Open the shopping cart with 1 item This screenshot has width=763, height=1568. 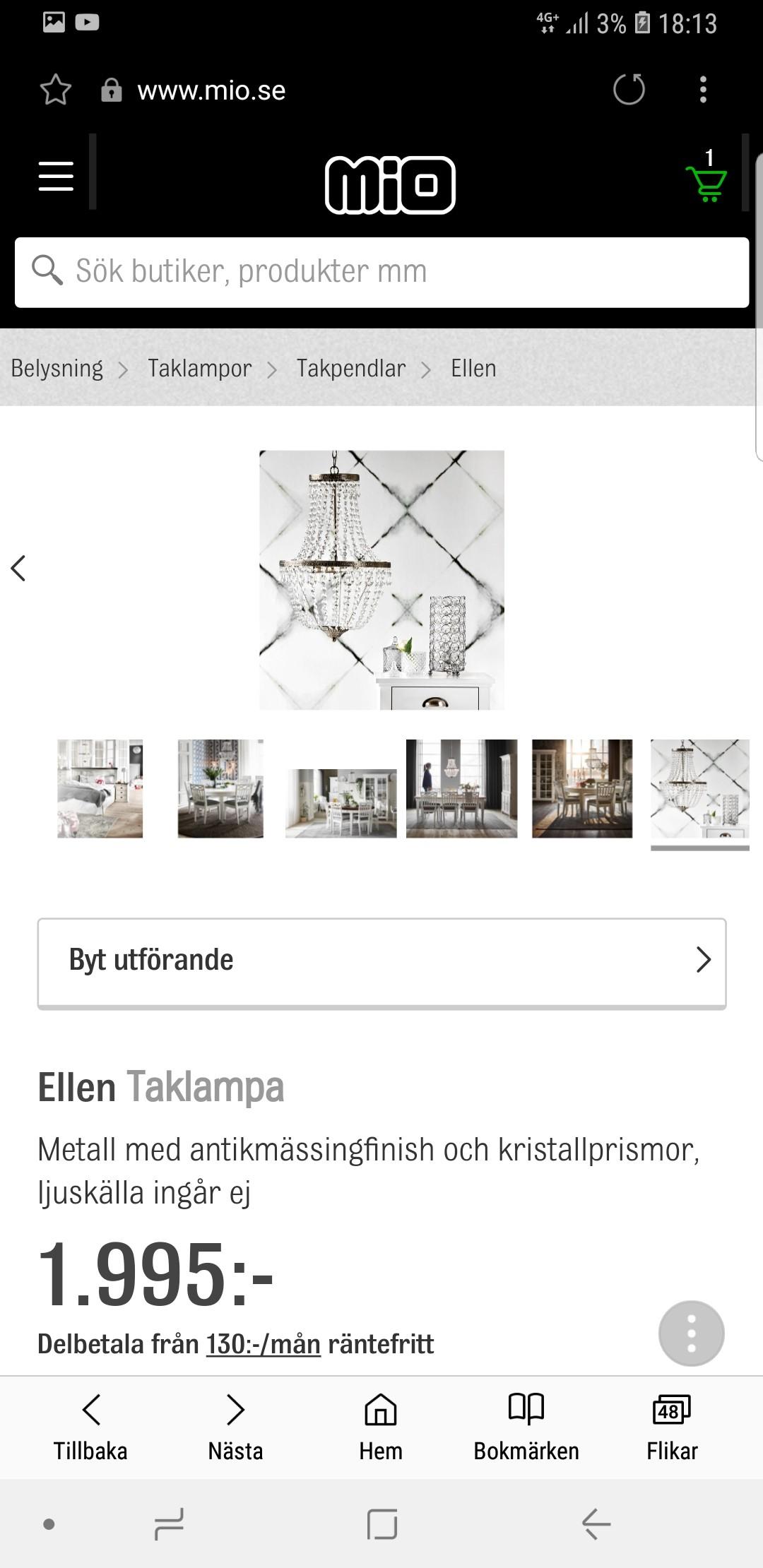(x=706, y=182)
